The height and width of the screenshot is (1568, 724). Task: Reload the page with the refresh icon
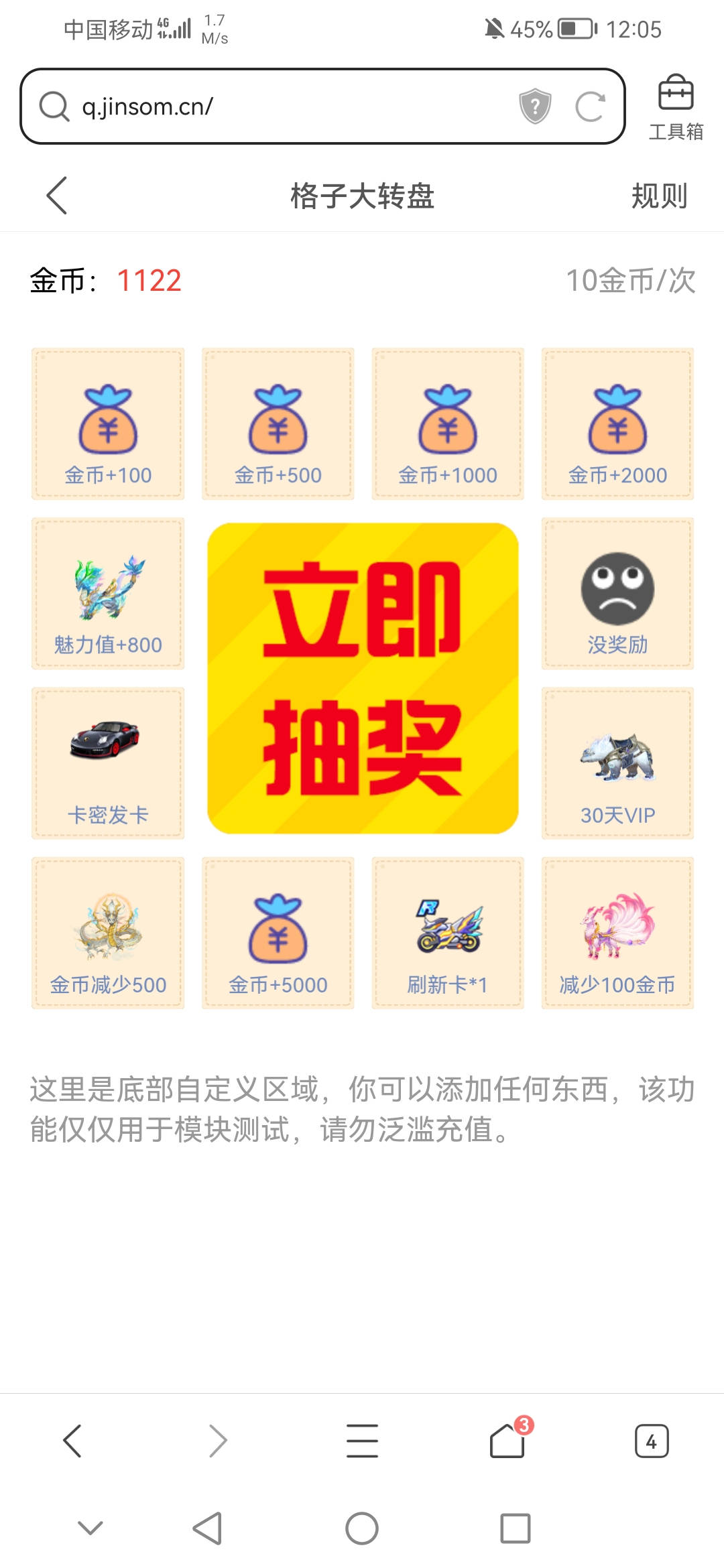click(x=590, y=107)
